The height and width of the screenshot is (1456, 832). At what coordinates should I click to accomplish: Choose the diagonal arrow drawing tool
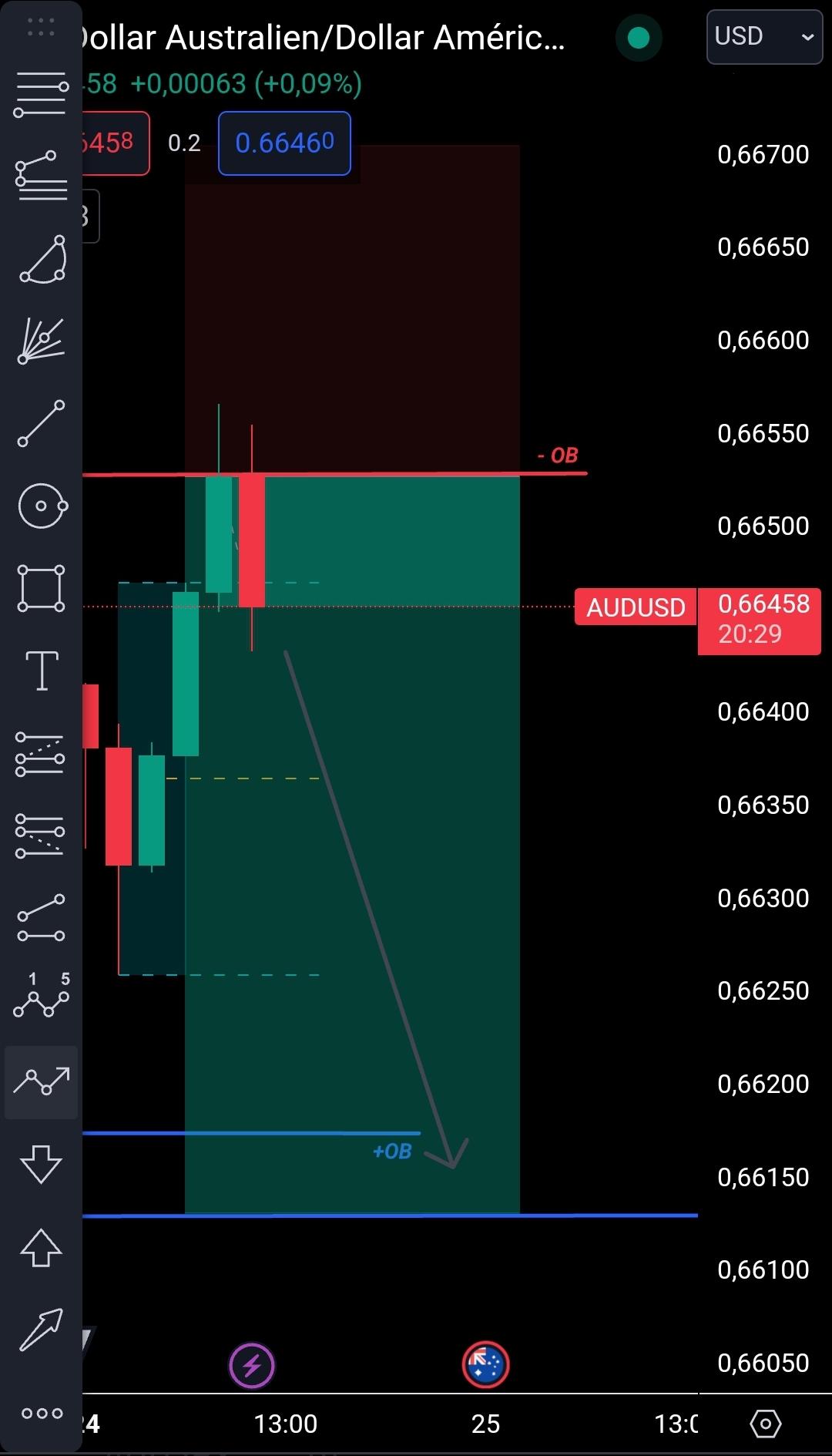coord(41,1330)
